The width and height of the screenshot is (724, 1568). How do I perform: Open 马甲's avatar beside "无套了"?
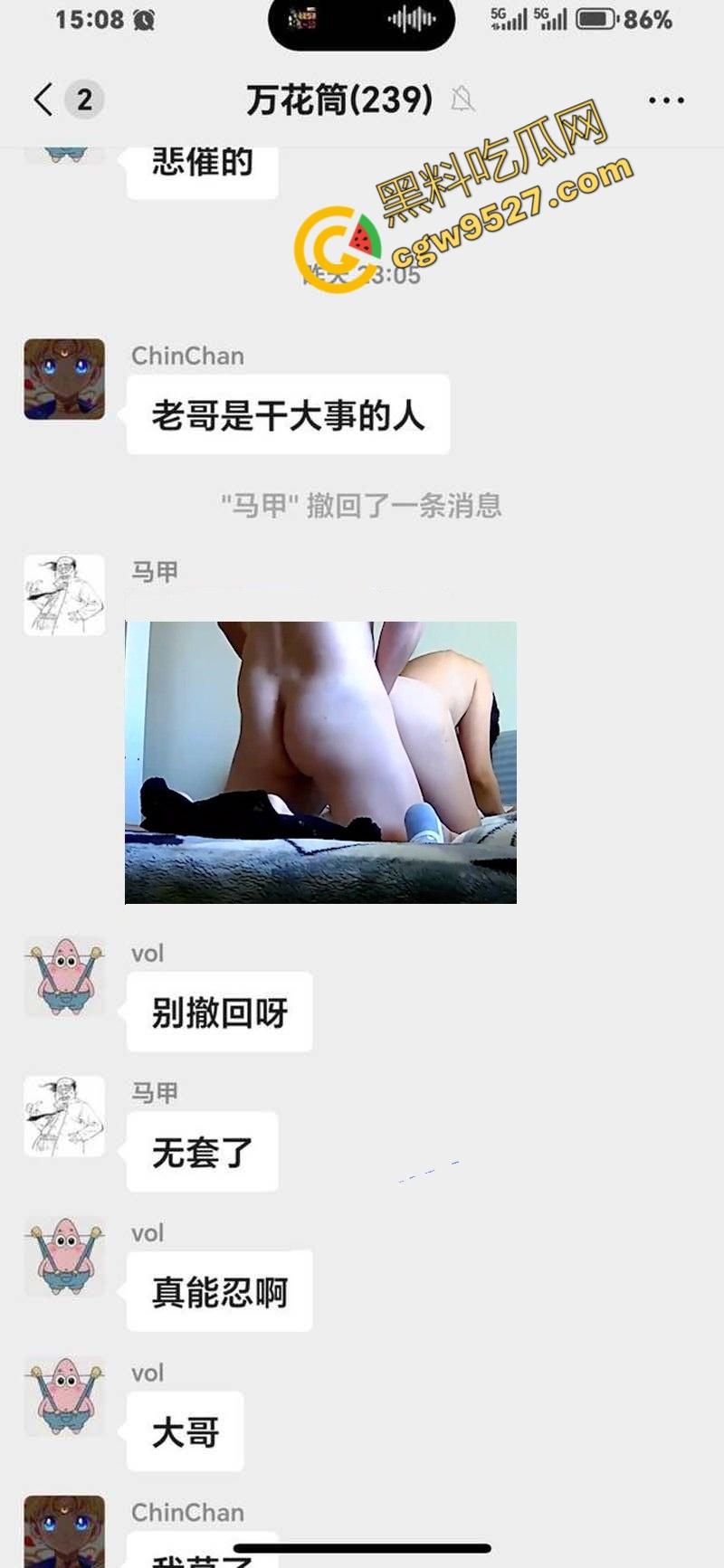pyautogui.click(x=64, y=1117)
